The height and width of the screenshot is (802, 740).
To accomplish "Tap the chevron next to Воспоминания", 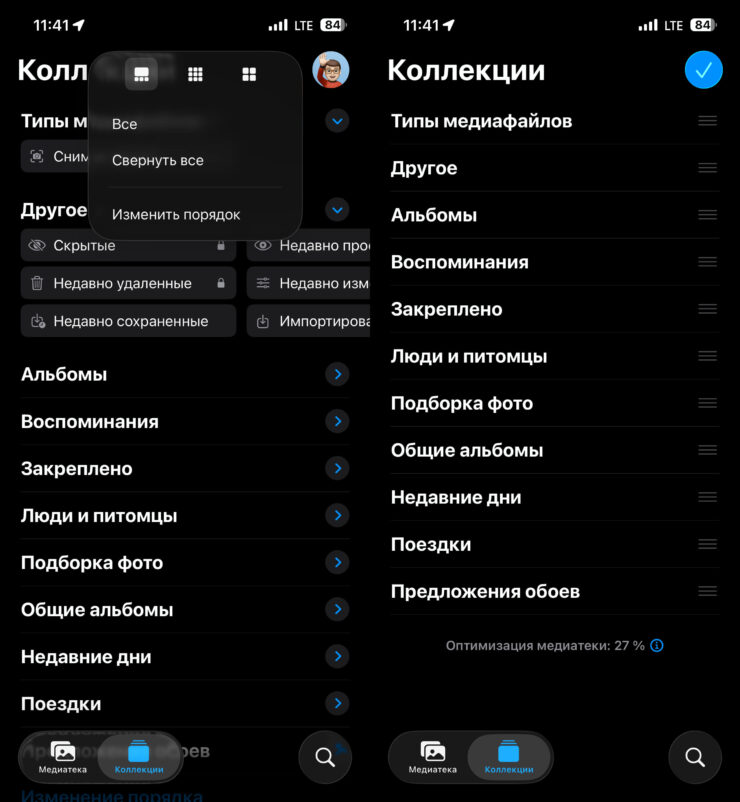I will (x=338, y=421).
